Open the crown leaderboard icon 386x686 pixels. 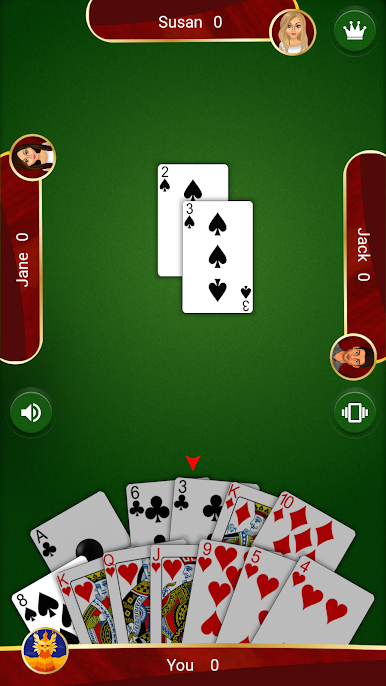click(x=354, y=31)
